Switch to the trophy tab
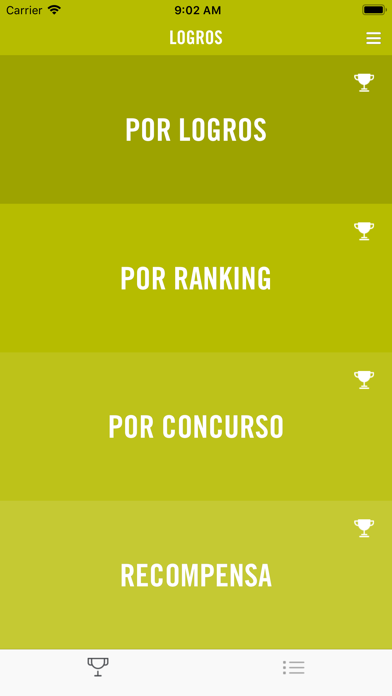 tap(98, 667)
